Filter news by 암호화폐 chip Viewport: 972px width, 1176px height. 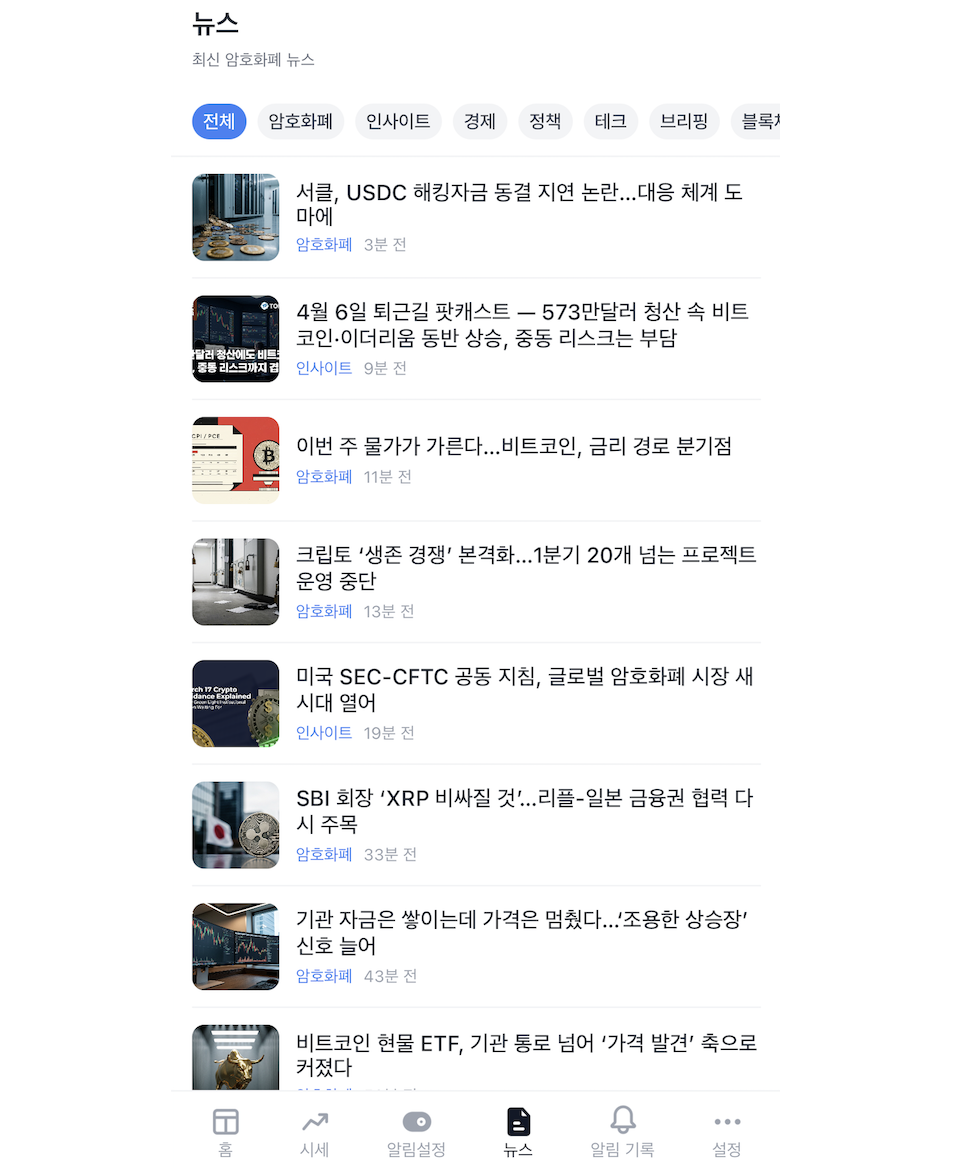(301, 122)
